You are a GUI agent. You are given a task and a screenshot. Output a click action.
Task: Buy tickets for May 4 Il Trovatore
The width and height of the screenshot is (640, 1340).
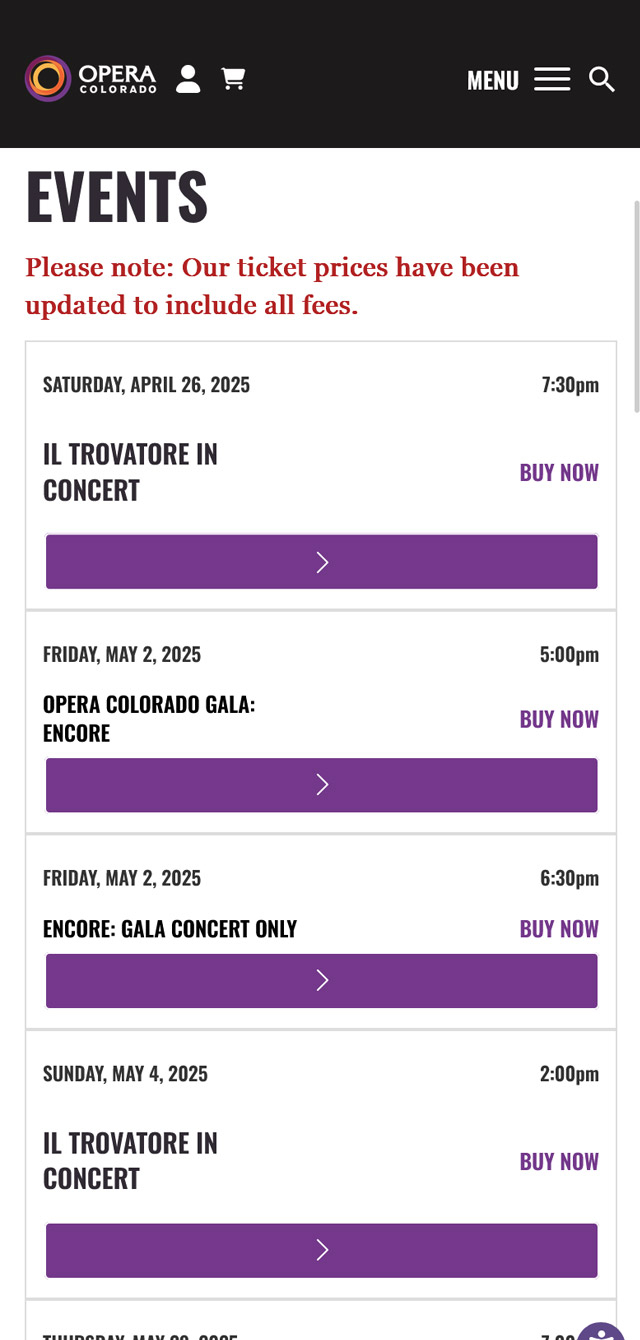click(x=559, y=1162)
